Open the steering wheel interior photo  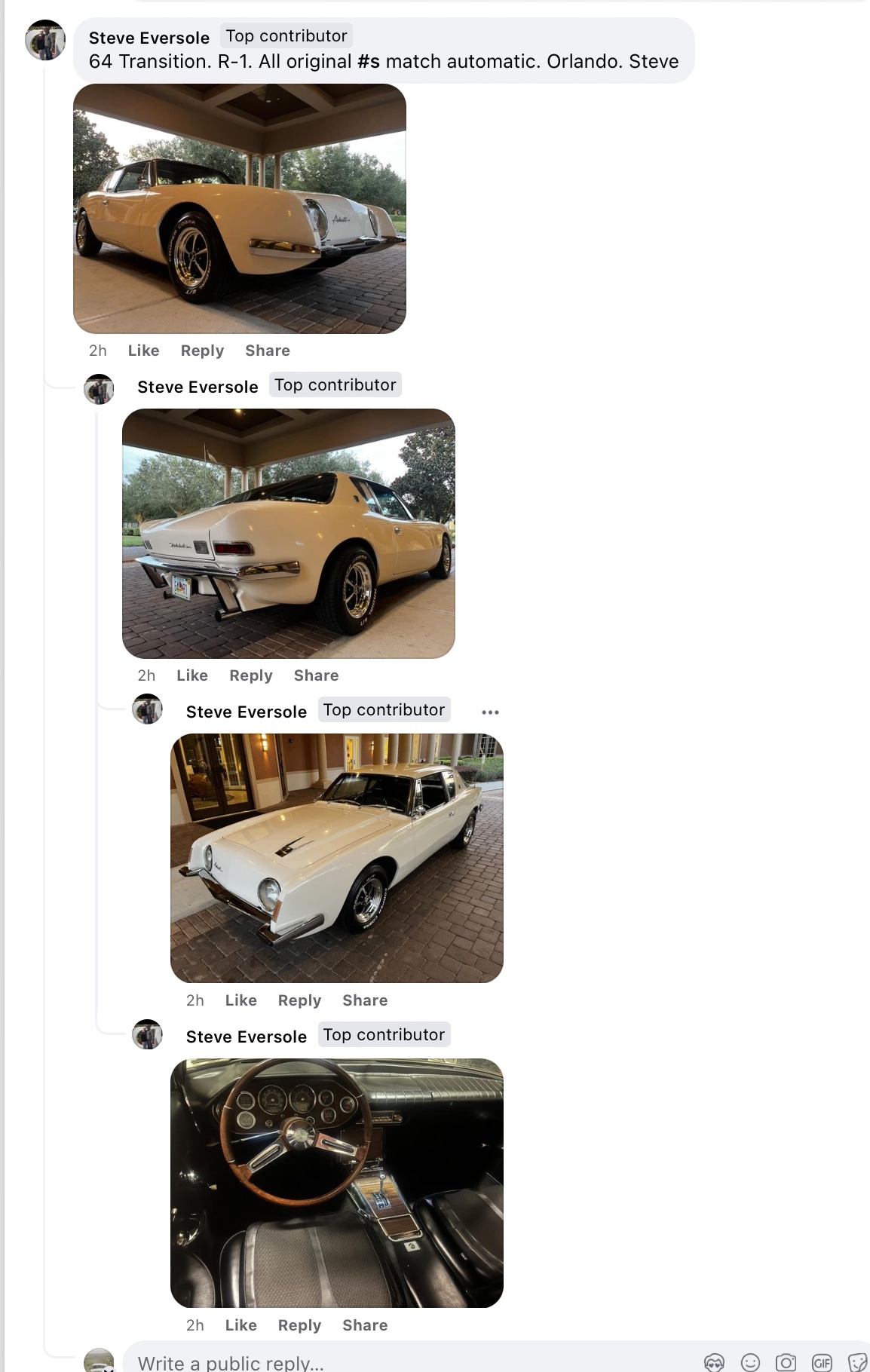point(336,1183)
